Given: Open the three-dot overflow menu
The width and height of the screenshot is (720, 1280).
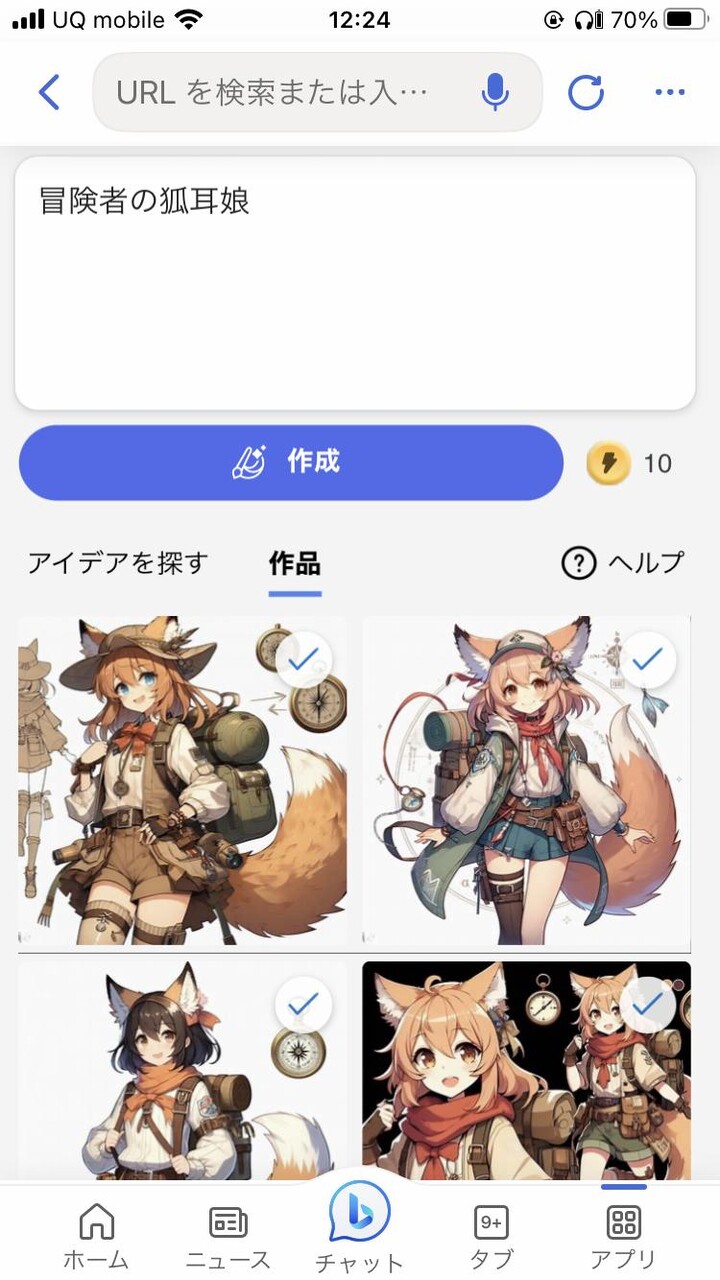Looking at the screenshot, I should tap(670, 93).
